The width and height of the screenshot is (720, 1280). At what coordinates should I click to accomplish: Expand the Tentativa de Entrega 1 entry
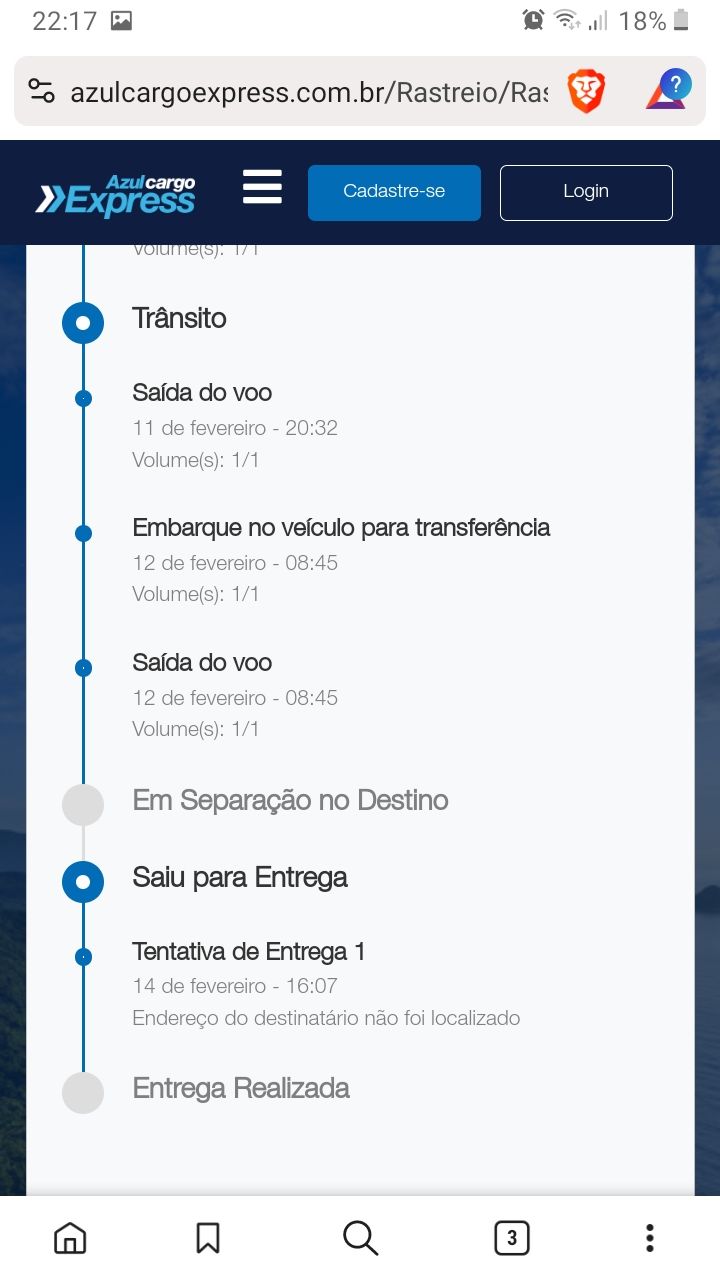pos(246,951)
